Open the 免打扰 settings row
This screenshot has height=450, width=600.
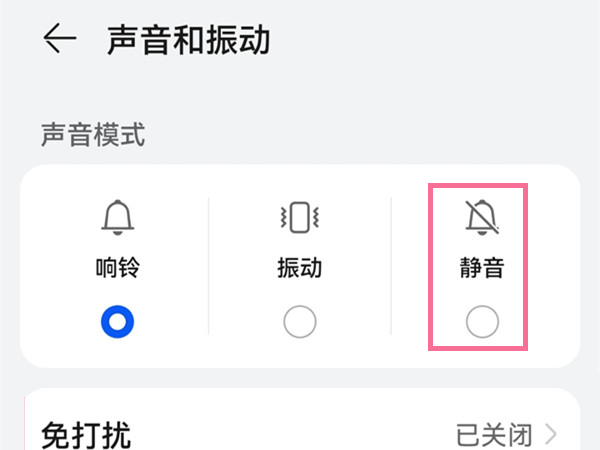[x=300, y=434]
